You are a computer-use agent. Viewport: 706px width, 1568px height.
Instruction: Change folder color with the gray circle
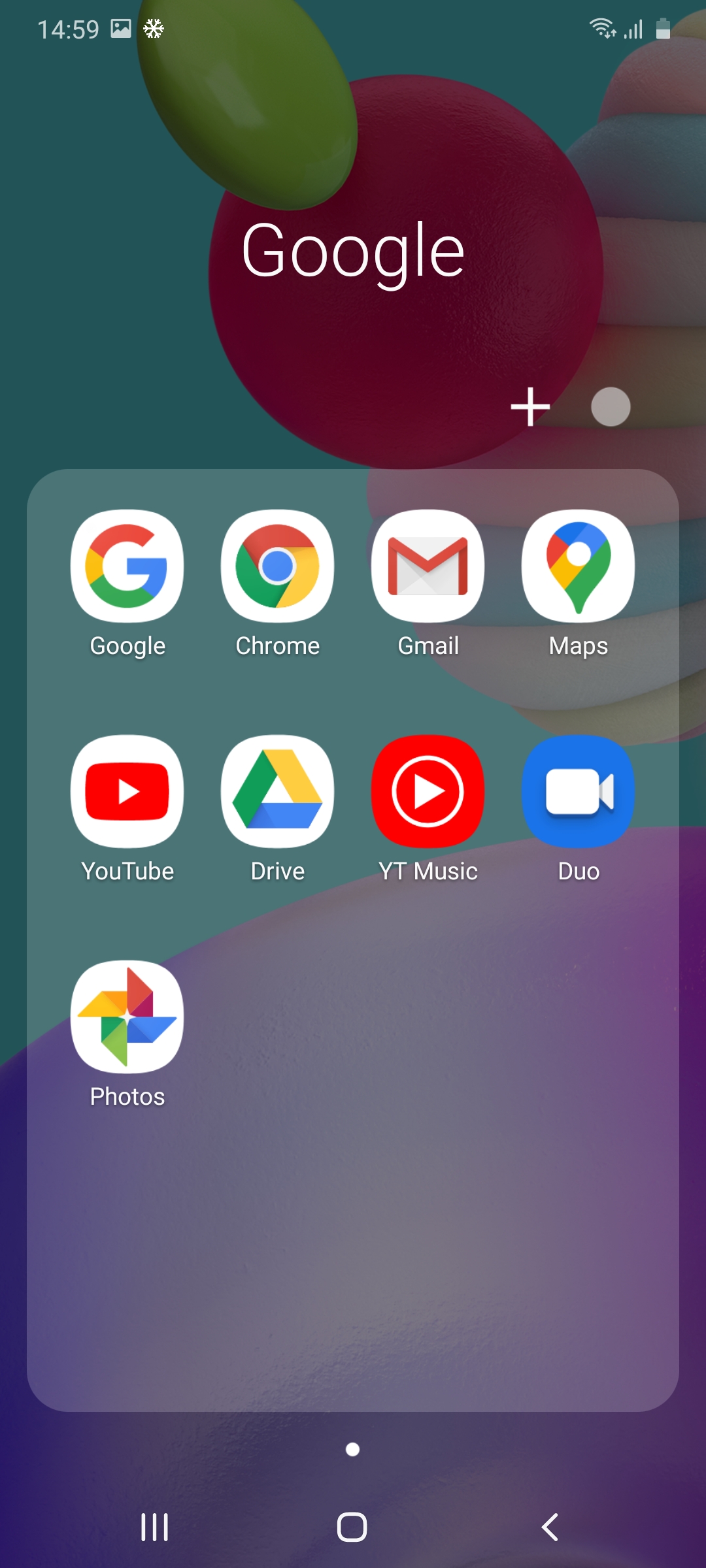(611, 406)
